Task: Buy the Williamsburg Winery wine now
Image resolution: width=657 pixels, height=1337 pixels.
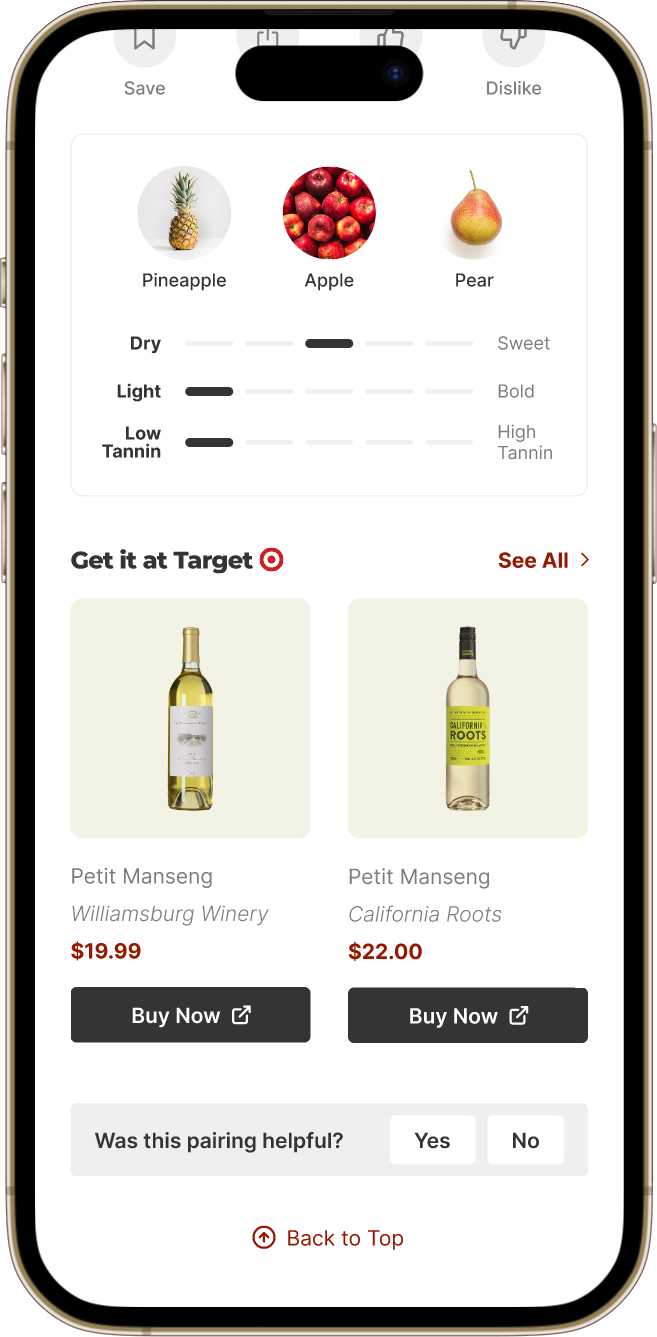Action: tap(190, 1015)
